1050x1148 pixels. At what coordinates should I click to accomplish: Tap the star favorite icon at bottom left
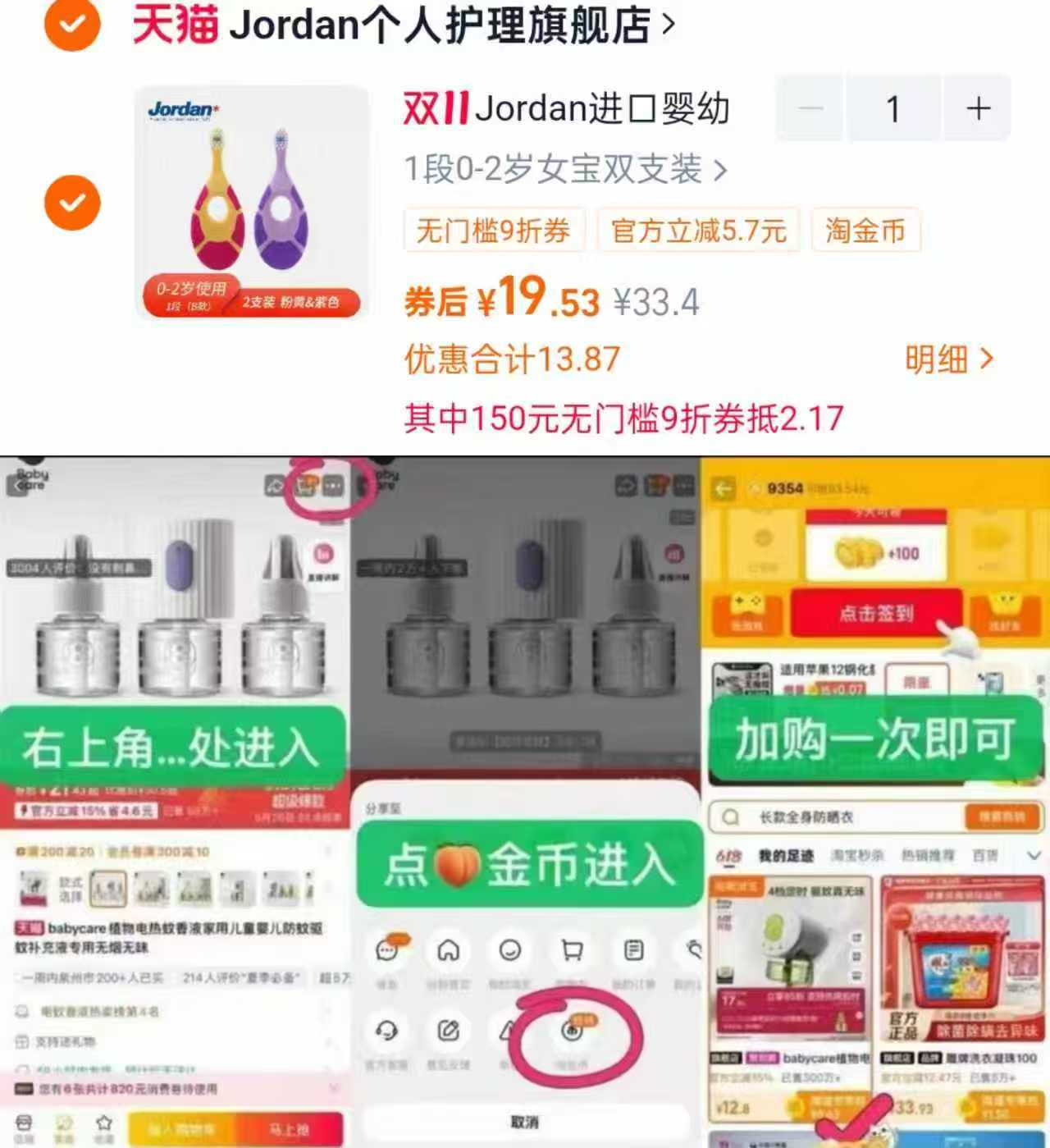tap(103, 1121)
